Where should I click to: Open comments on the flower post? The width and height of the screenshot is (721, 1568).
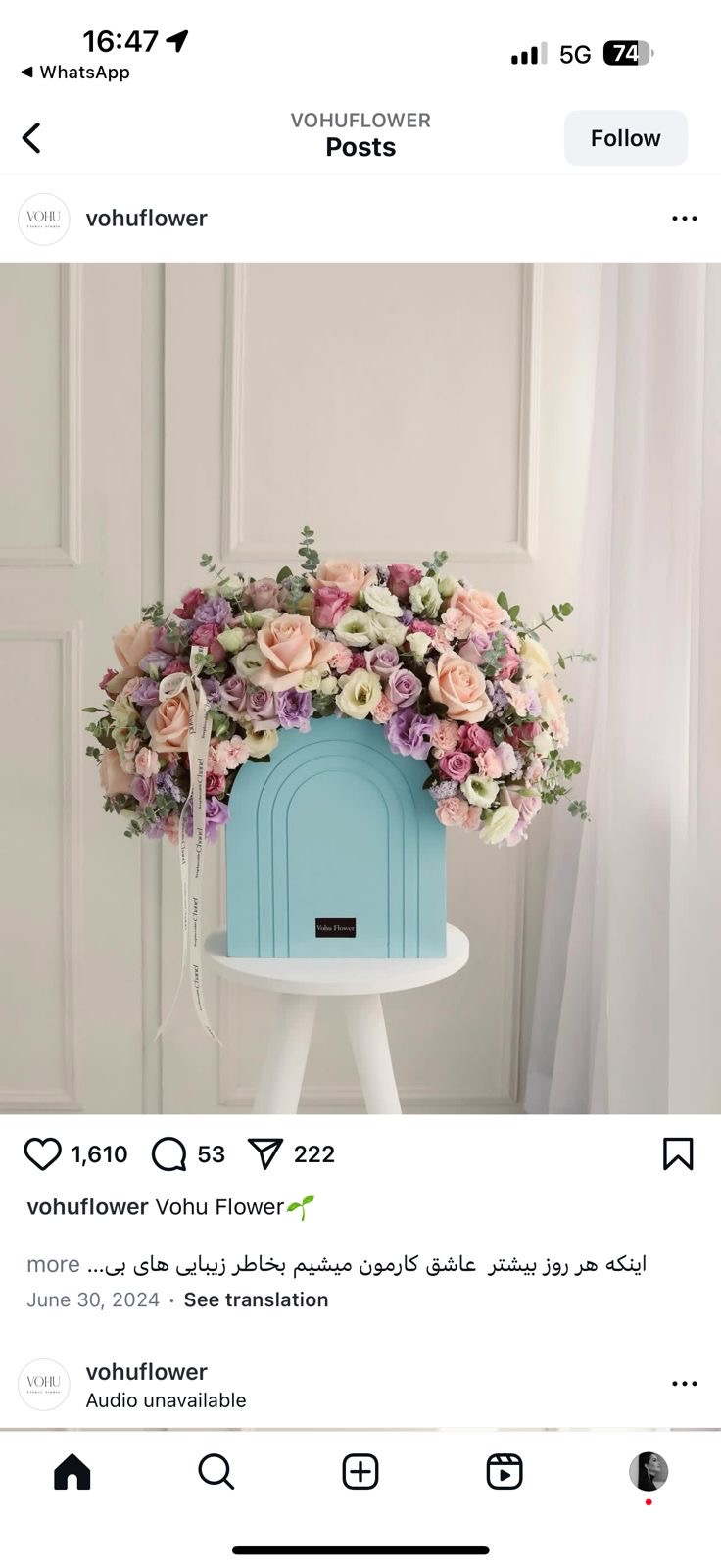pos(169,1154)
